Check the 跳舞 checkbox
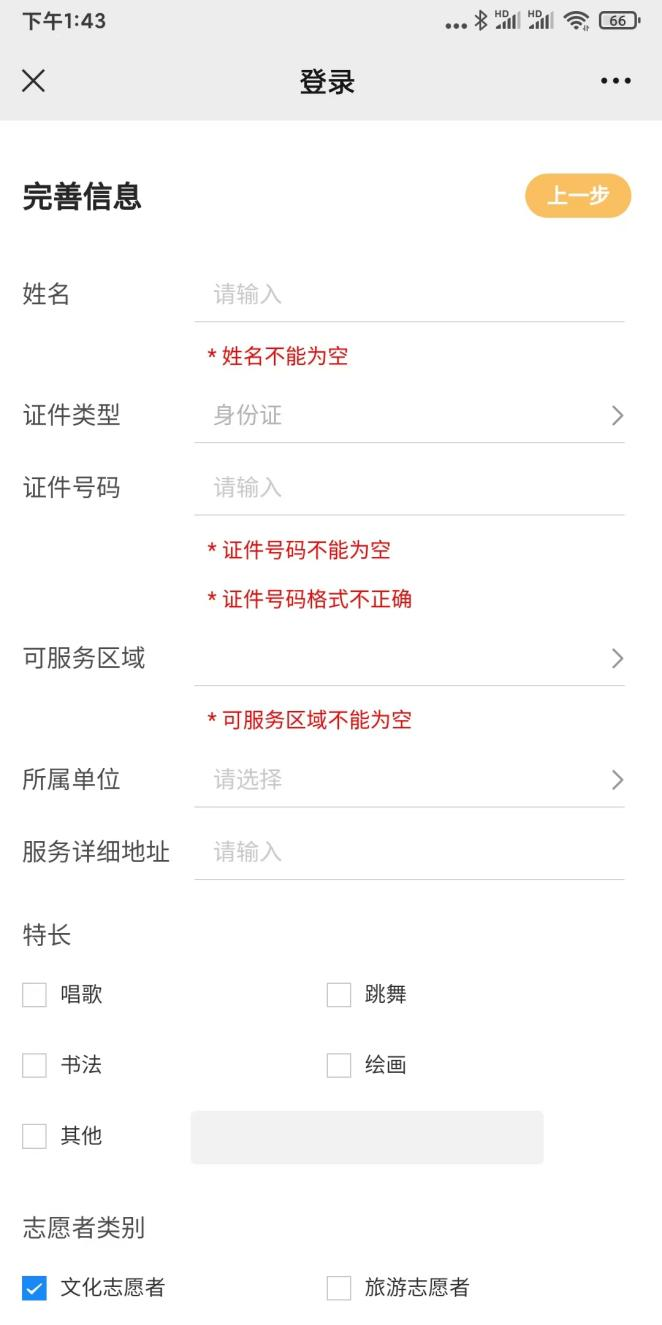662x1325 pixels. pyautogui.click(x=339, y=995)
